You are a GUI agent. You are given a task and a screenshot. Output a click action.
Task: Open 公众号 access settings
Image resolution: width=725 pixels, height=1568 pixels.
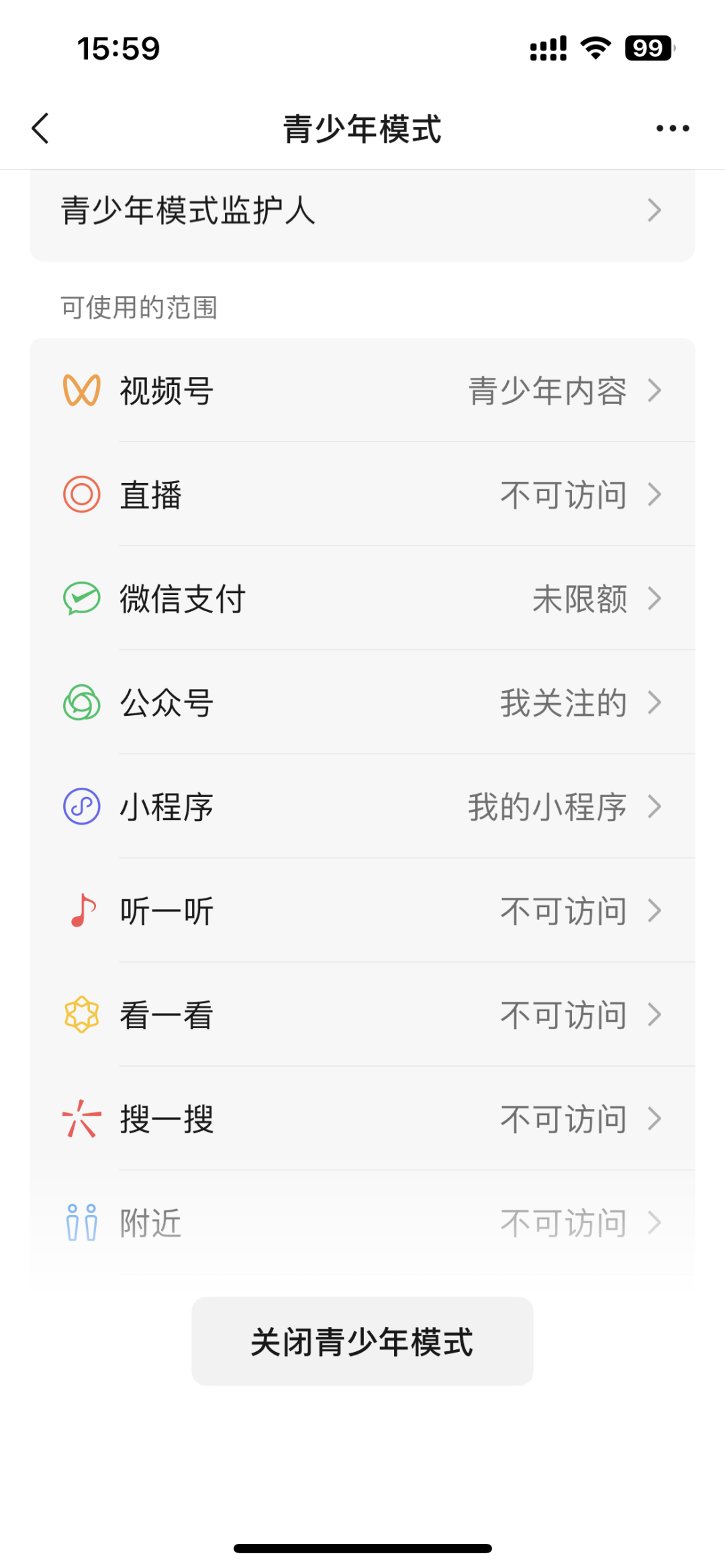tap(362, 702)
